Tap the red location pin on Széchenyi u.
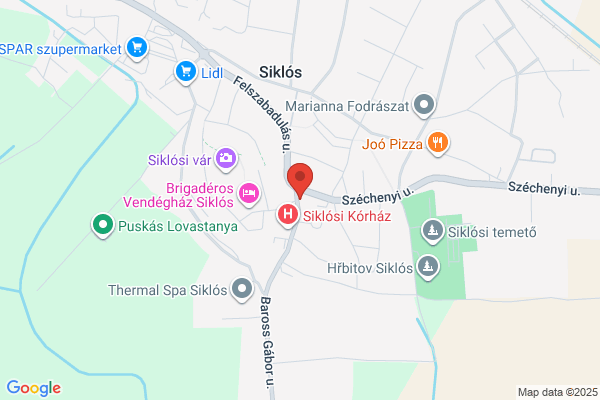 (x=300, y=180)
